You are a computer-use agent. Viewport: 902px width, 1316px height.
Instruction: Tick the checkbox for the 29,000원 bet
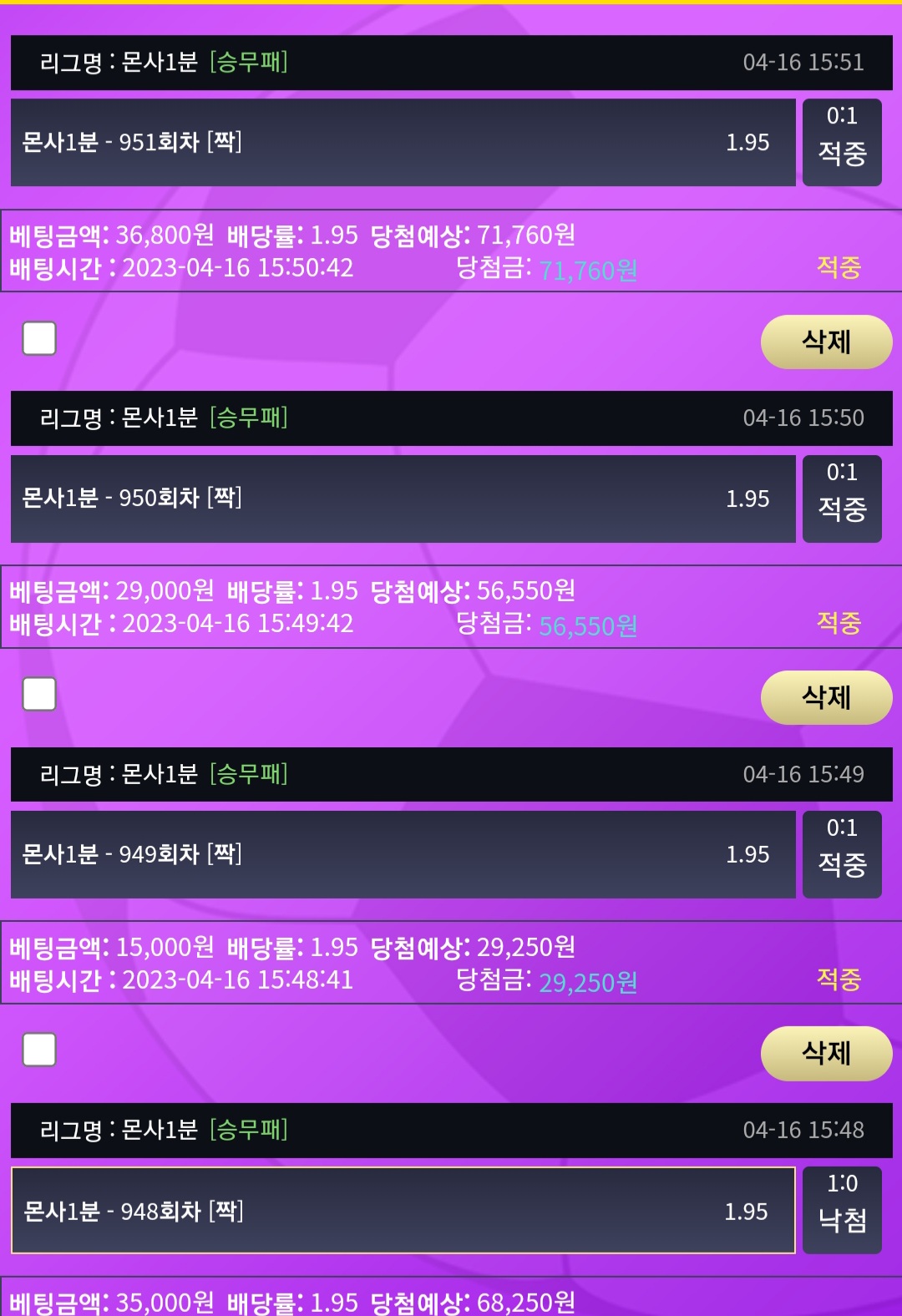pyautogui.click(x=39, y=694)
